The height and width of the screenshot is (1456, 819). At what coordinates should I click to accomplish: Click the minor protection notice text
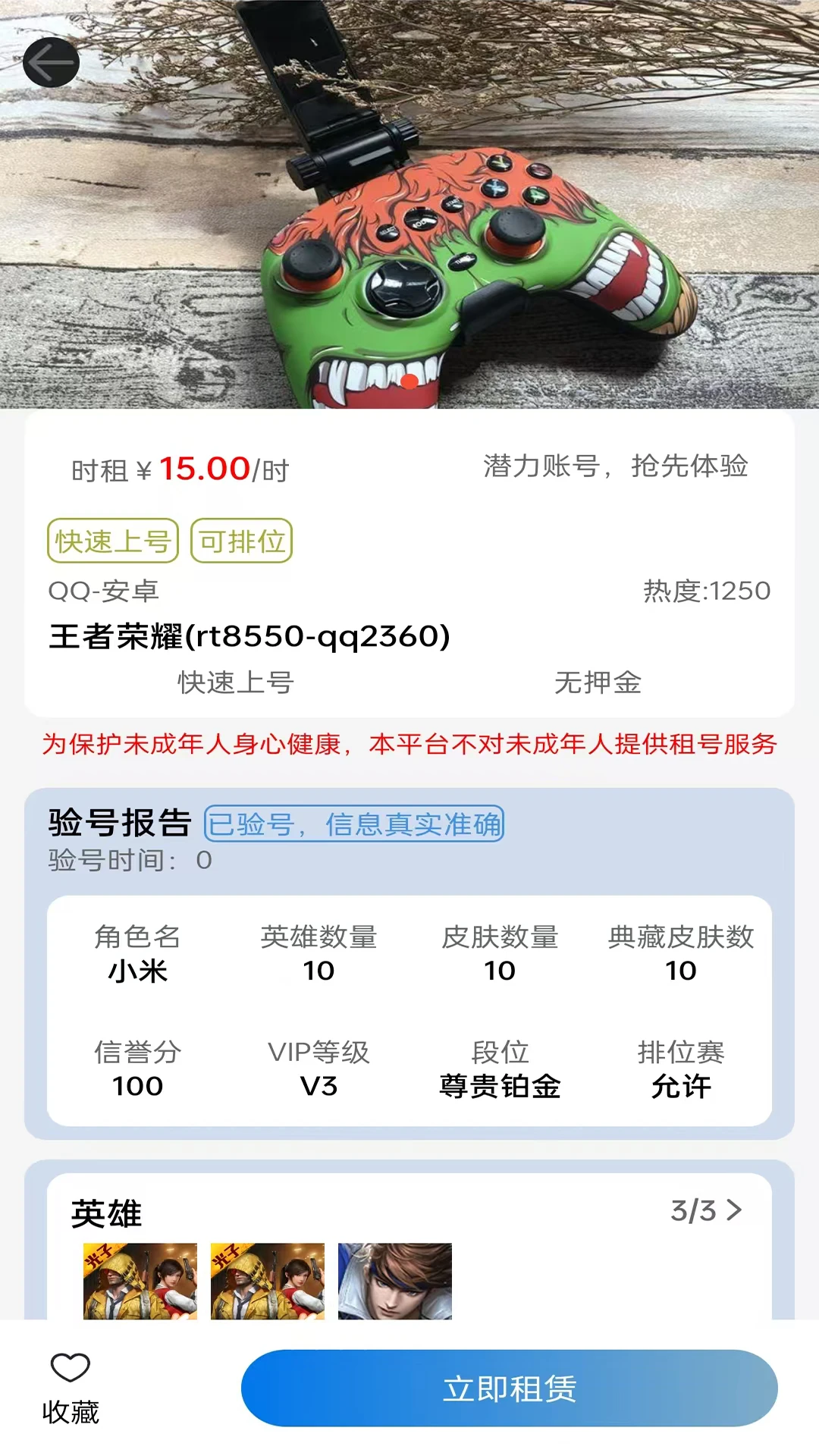(x=409, y=746)
